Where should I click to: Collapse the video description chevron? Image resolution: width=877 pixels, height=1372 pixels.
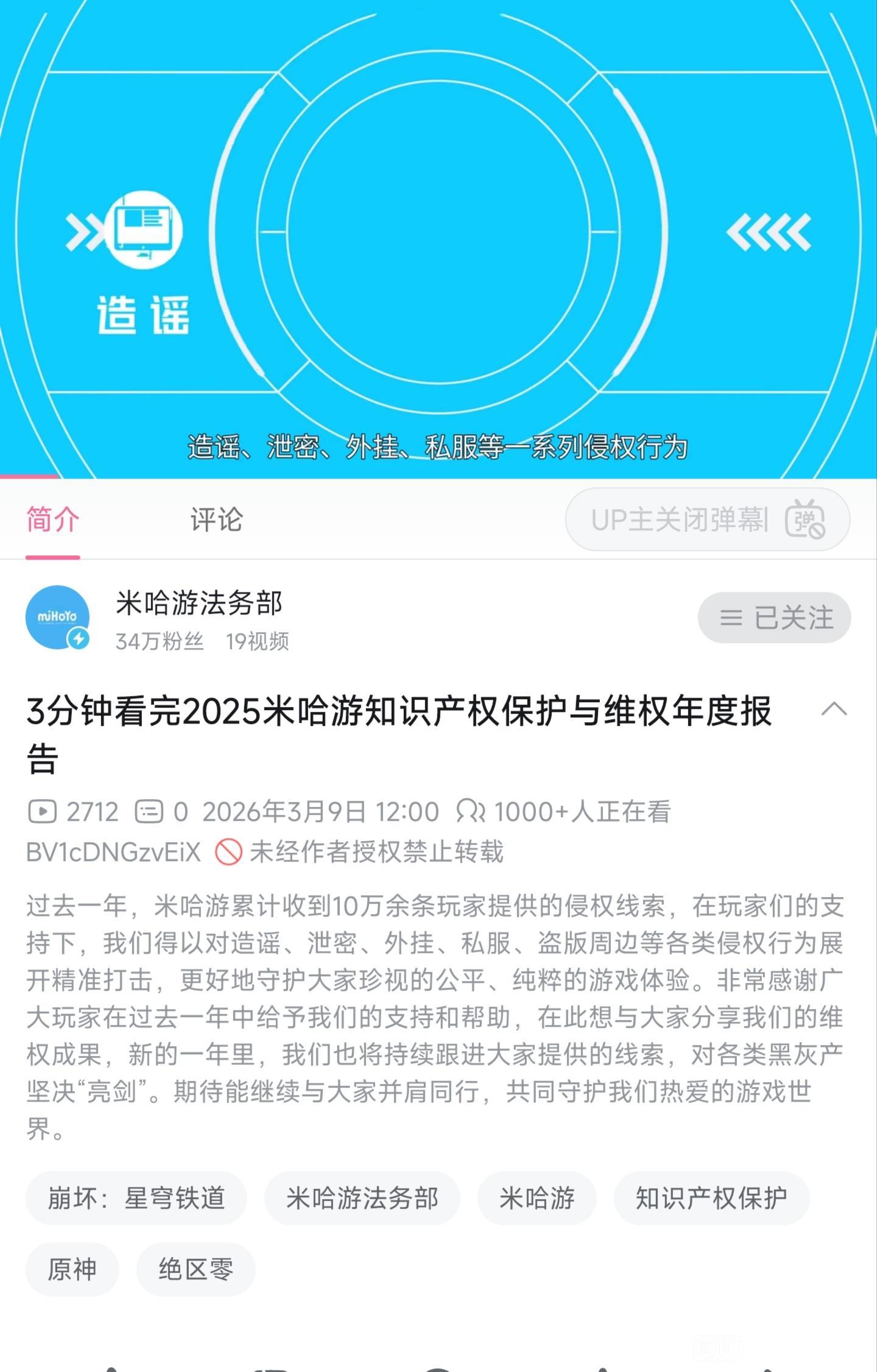pos(834,709)
